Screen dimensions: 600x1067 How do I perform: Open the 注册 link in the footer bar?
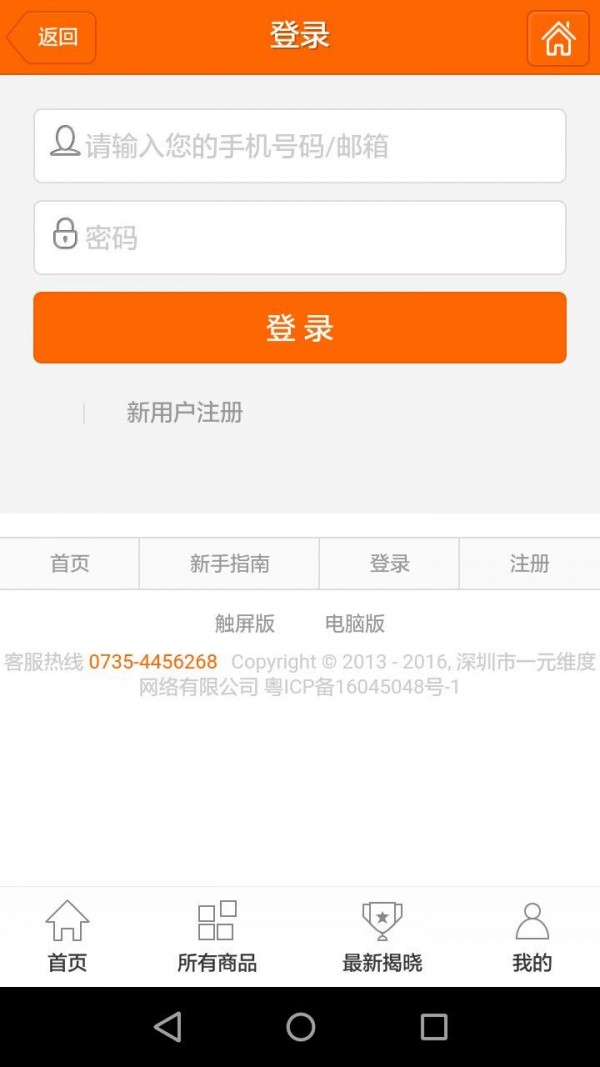pos(529,563)
